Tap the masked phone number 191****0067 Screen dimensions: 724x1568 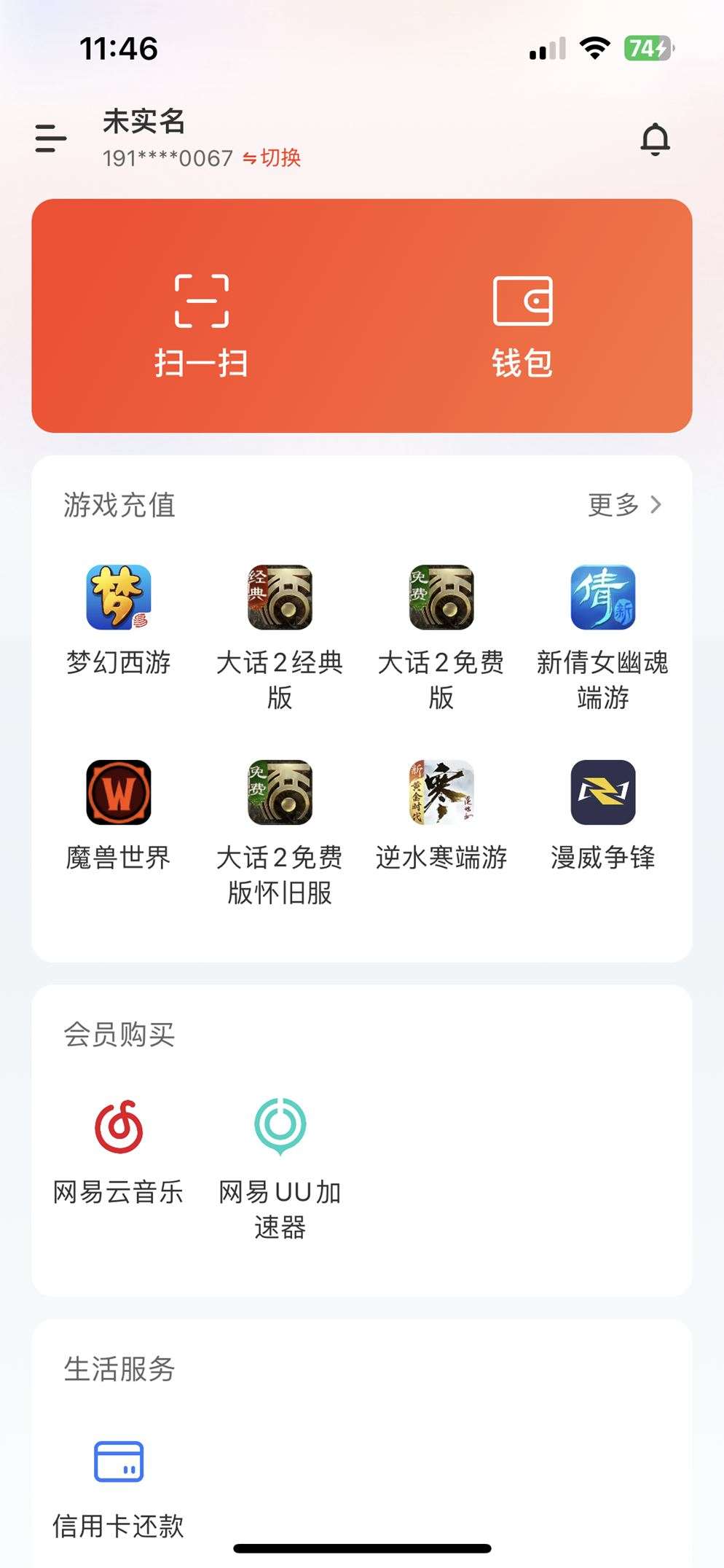[166, 157]
